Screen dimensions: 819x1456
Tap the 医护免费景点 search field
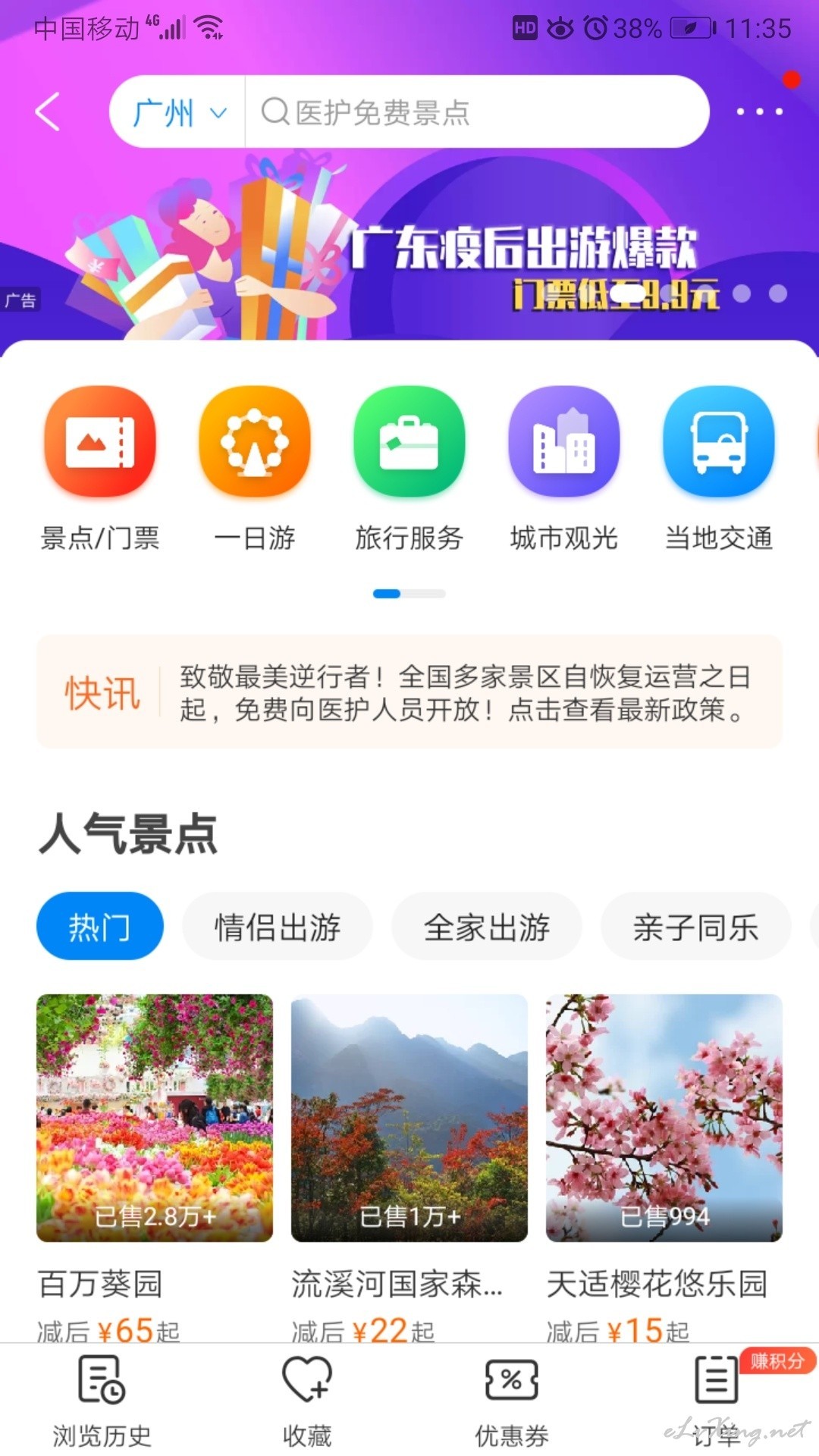tap(477, 112)
